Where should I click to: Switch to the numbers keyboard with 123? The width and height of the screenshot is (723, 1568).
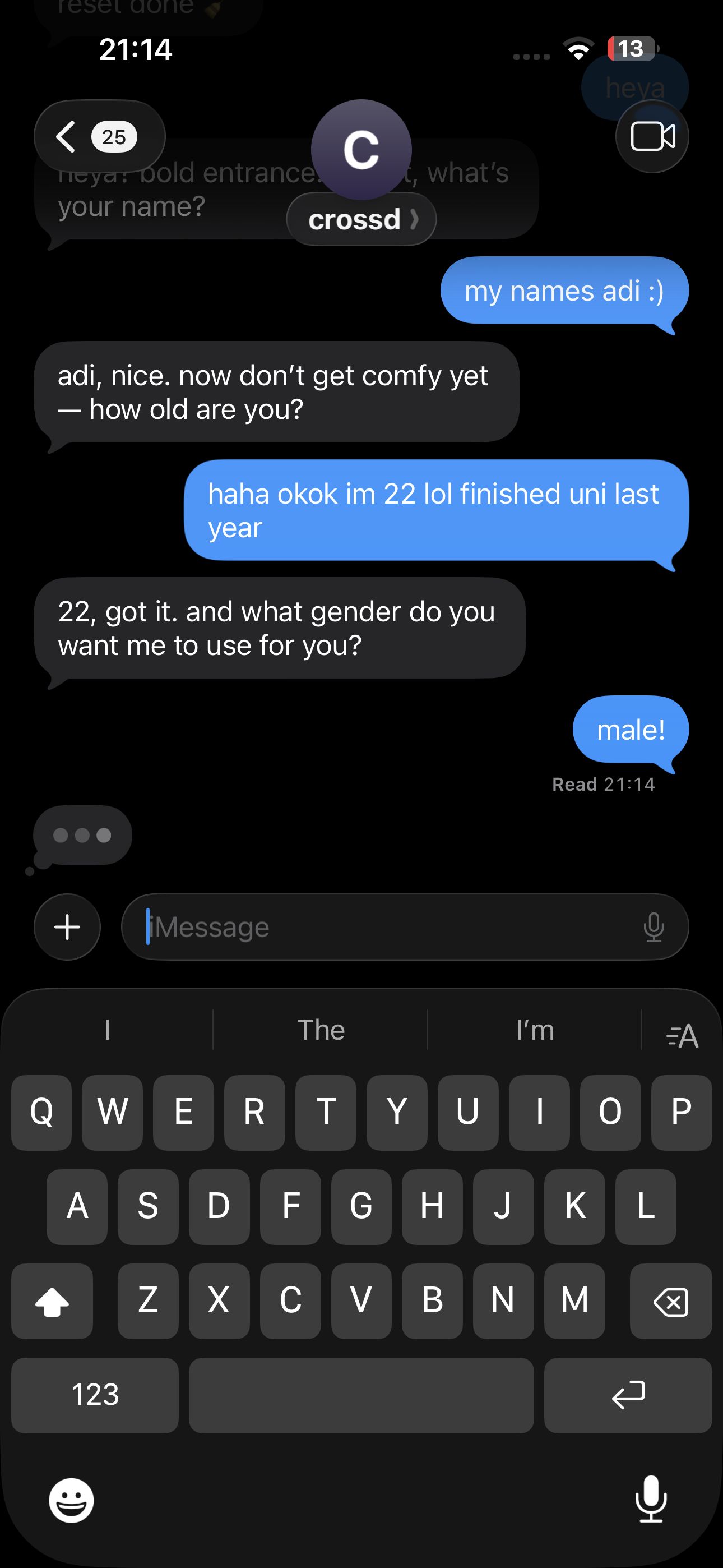pyautogui.click(x=94, y=1395)
